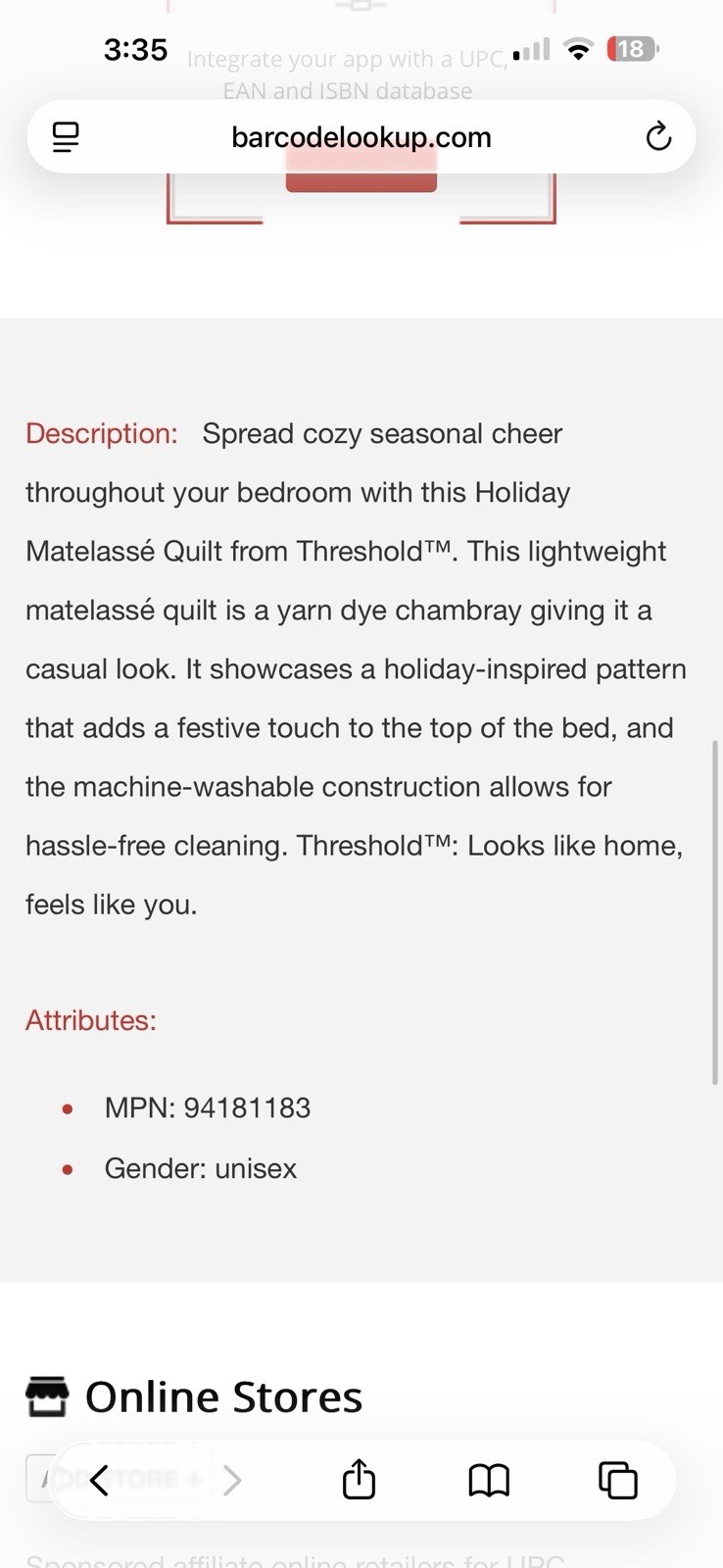Go back to the previous page

(99, 1480)
